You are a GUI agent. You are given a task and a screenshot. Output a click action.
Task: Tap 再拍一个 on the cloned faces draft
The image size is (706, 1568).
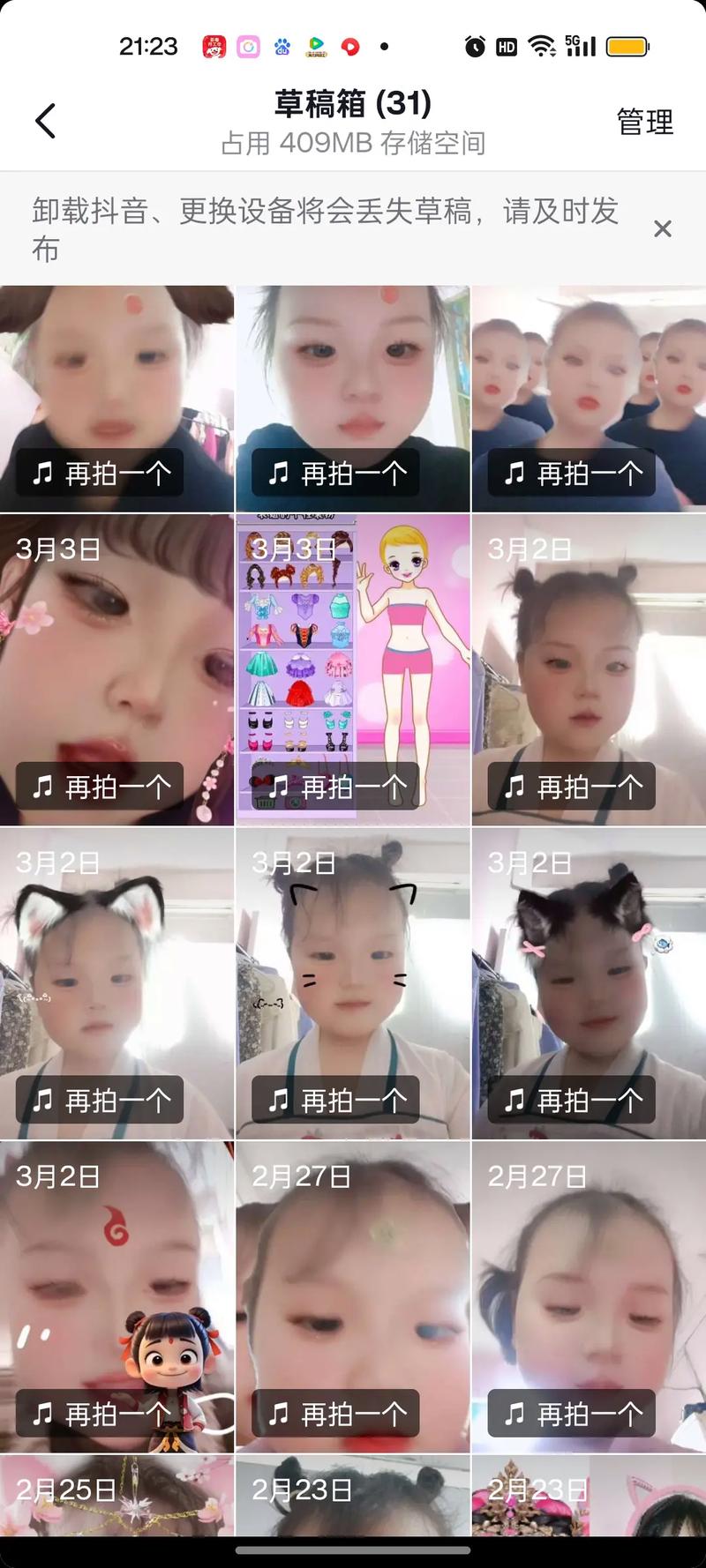tap(572, 474)
